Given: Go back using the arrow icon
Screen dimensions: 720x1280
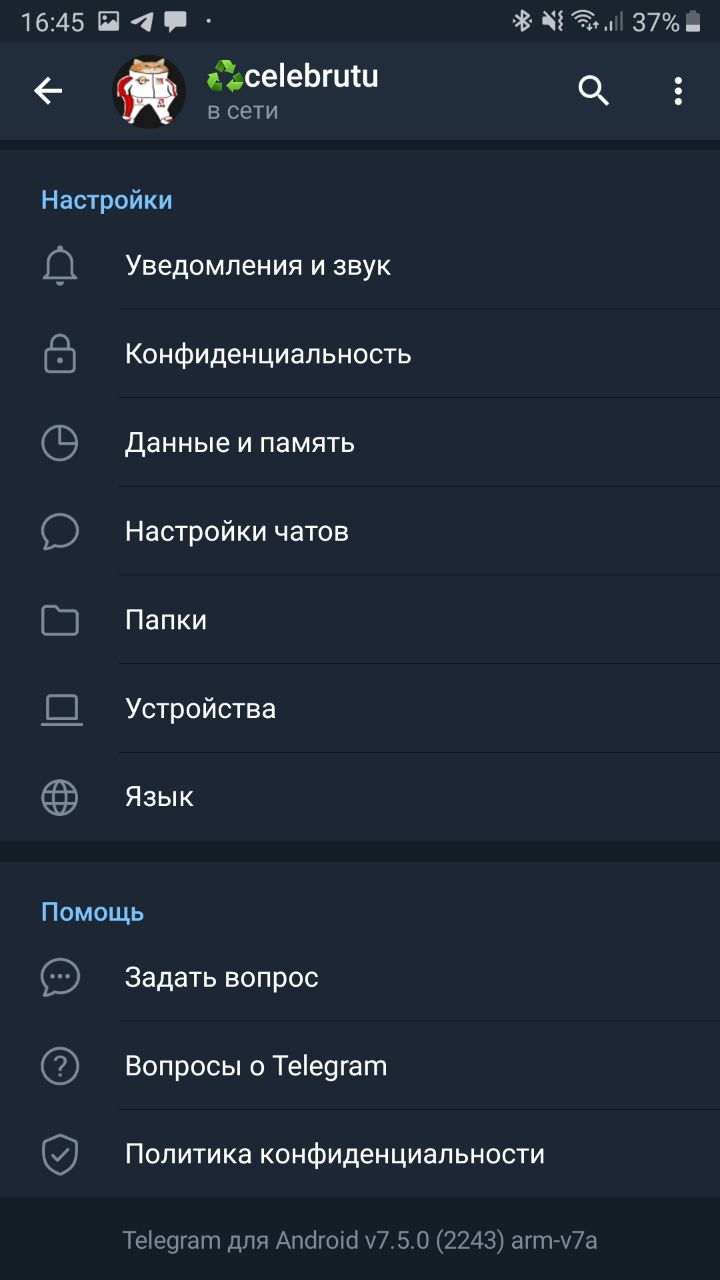Looking at the screenshot, I should [48, 91].
